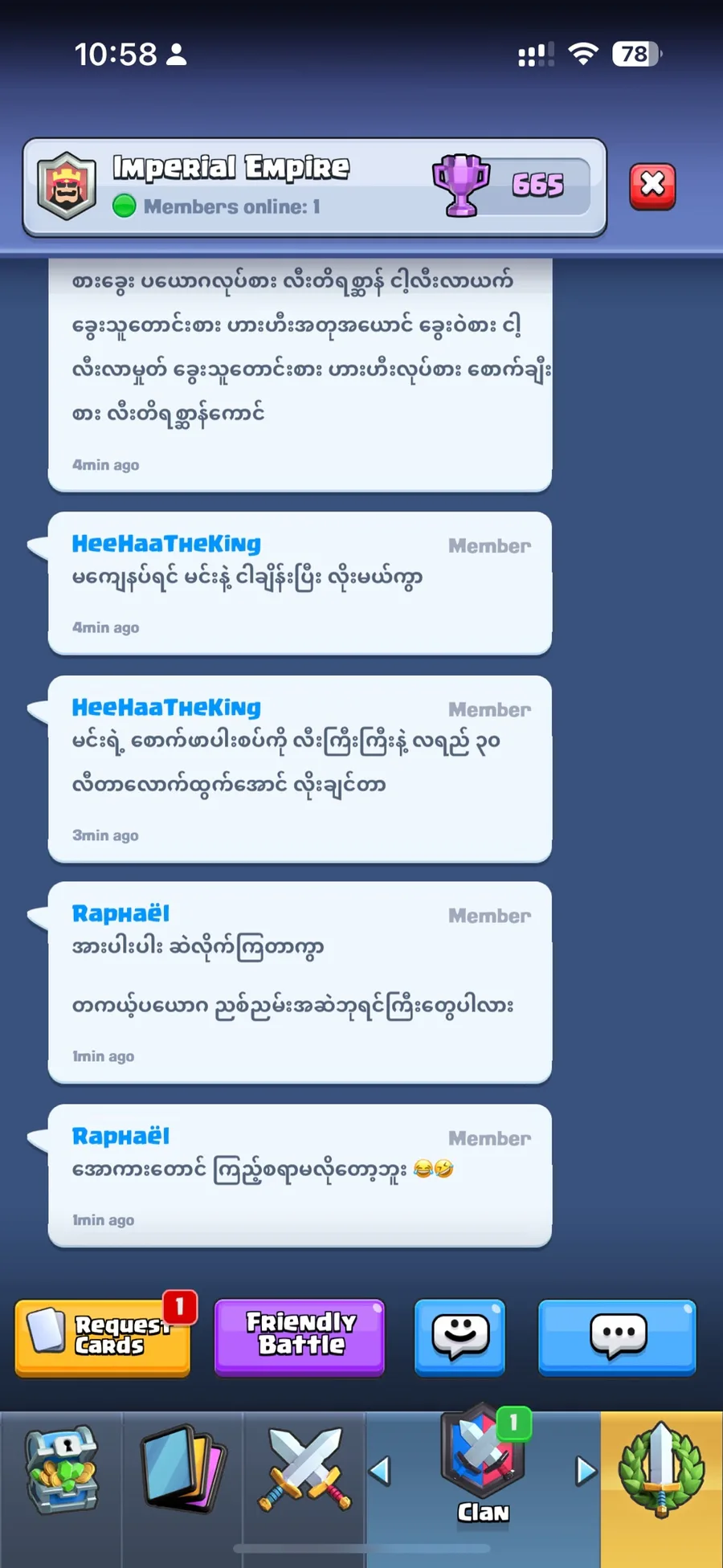The height and width of the screenshot is (1568, 723).
Task: Open the Imperial Empire clan info banner
Action: pos(314,187)
